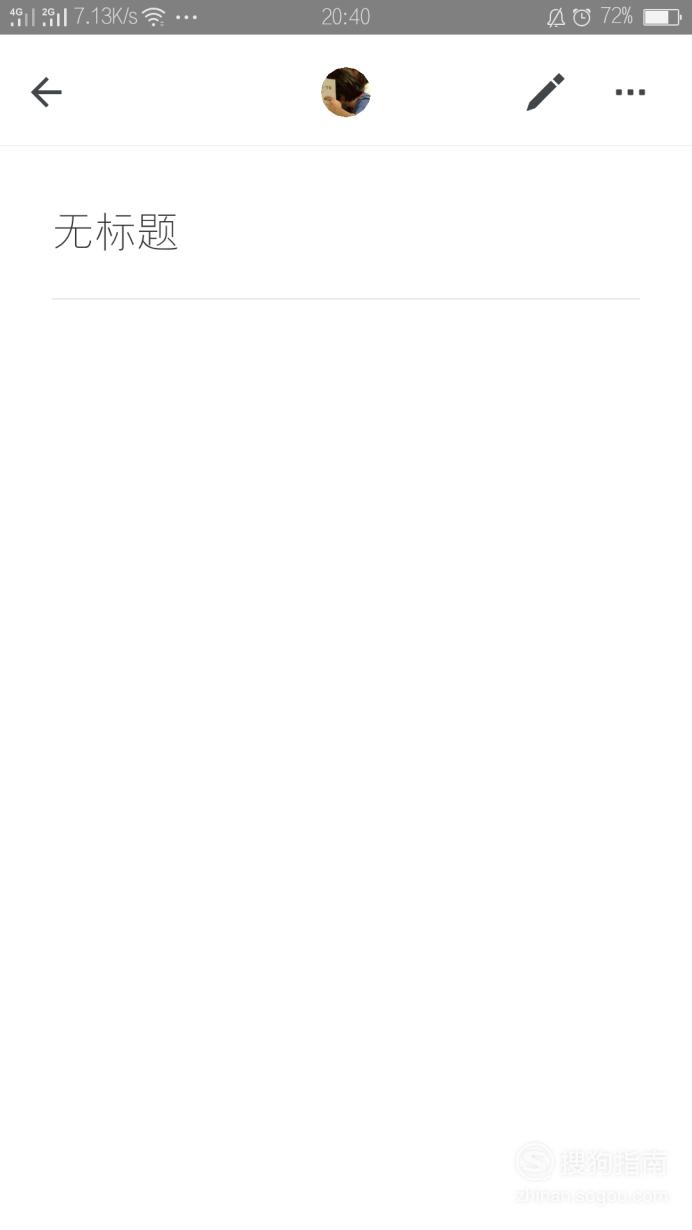692x1230 pixels.
Task: Go back using the arrow icon
Action: (x=46, y=93)
